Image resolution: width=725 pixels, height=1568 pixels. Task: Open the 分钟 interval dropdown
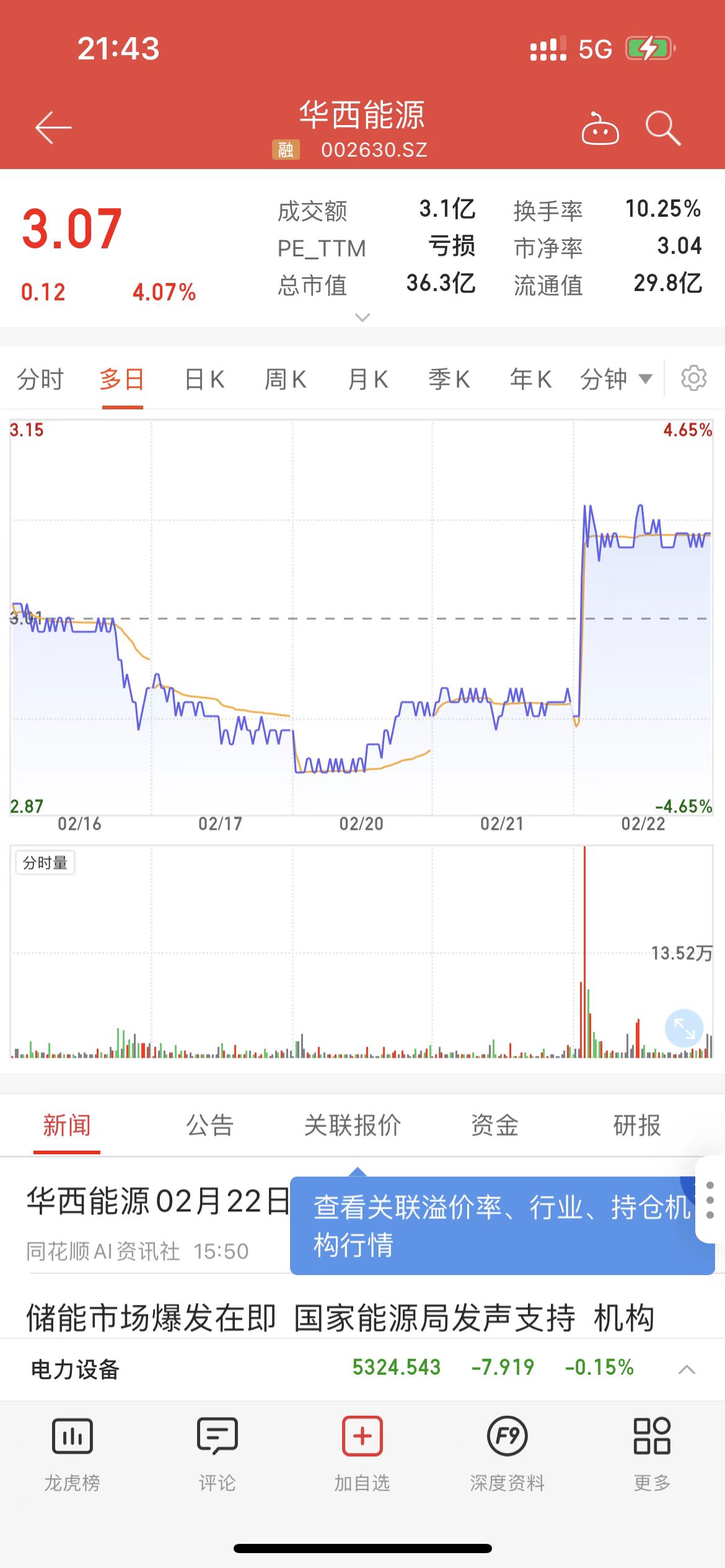[x=616, y=379]
